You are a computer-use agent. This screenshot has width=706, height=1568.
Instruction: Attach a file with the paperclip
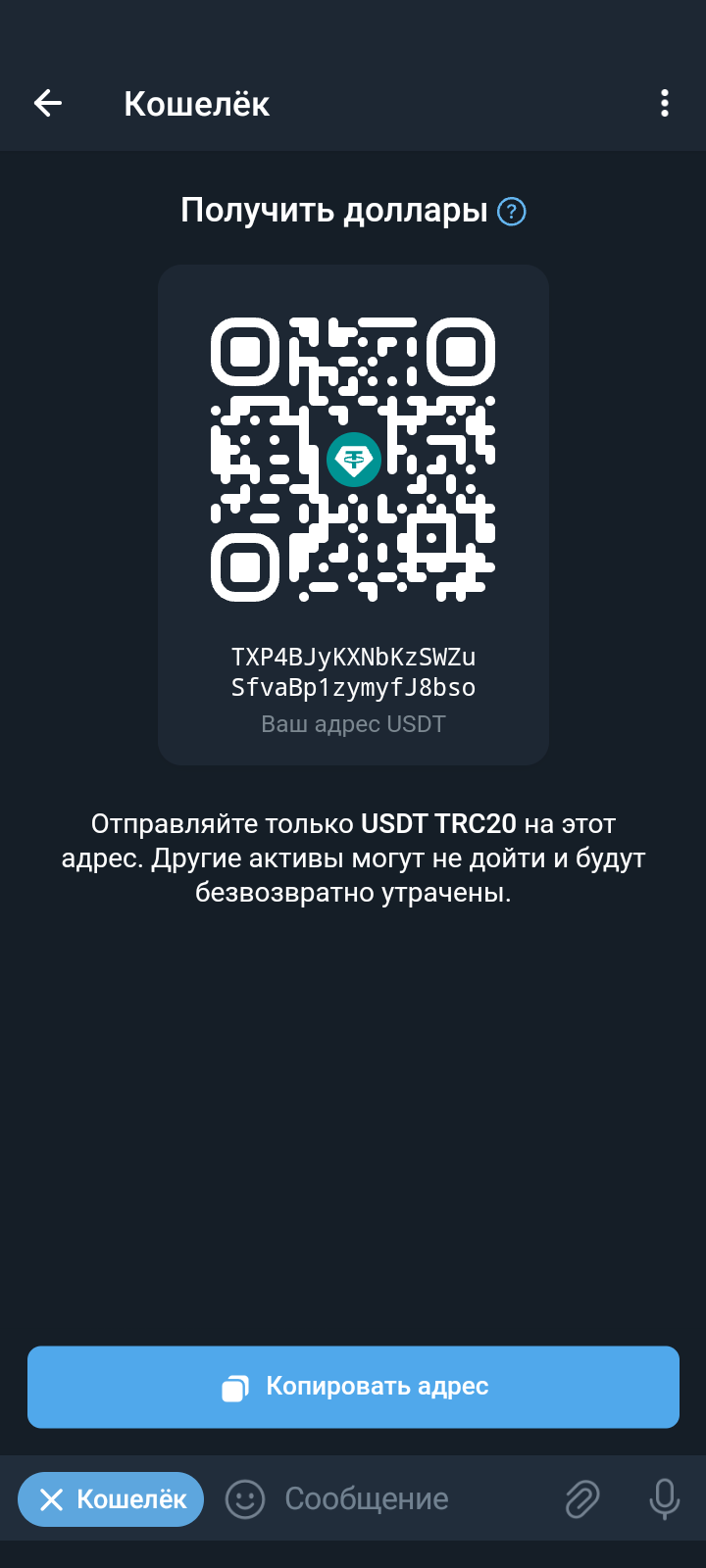click(x=582, y=1499)
